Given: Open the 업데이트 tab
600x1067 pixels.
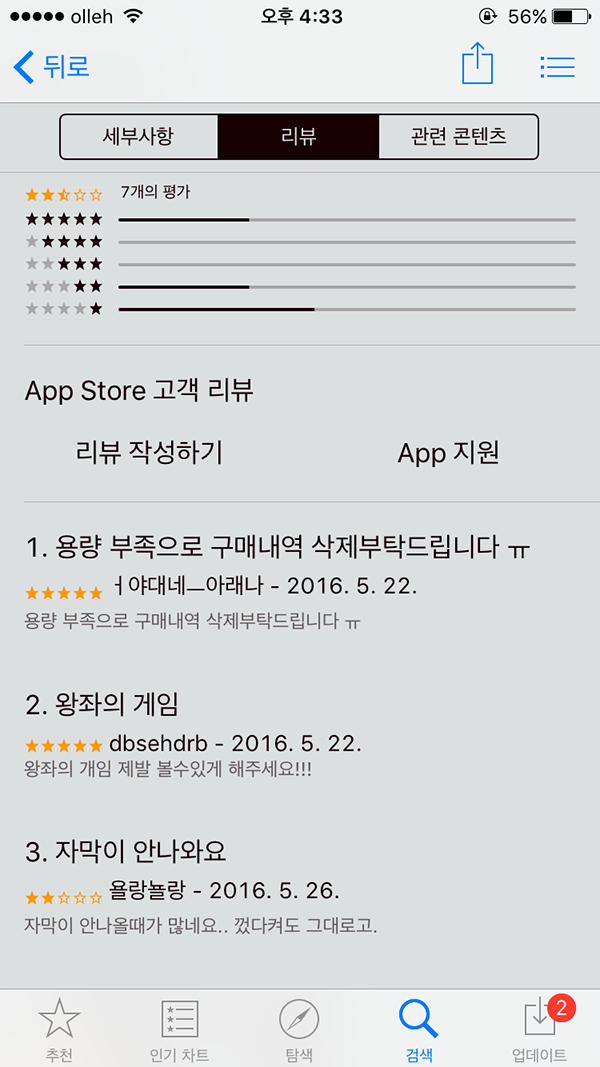Looking at the screenshot, I should (539, 1029).
